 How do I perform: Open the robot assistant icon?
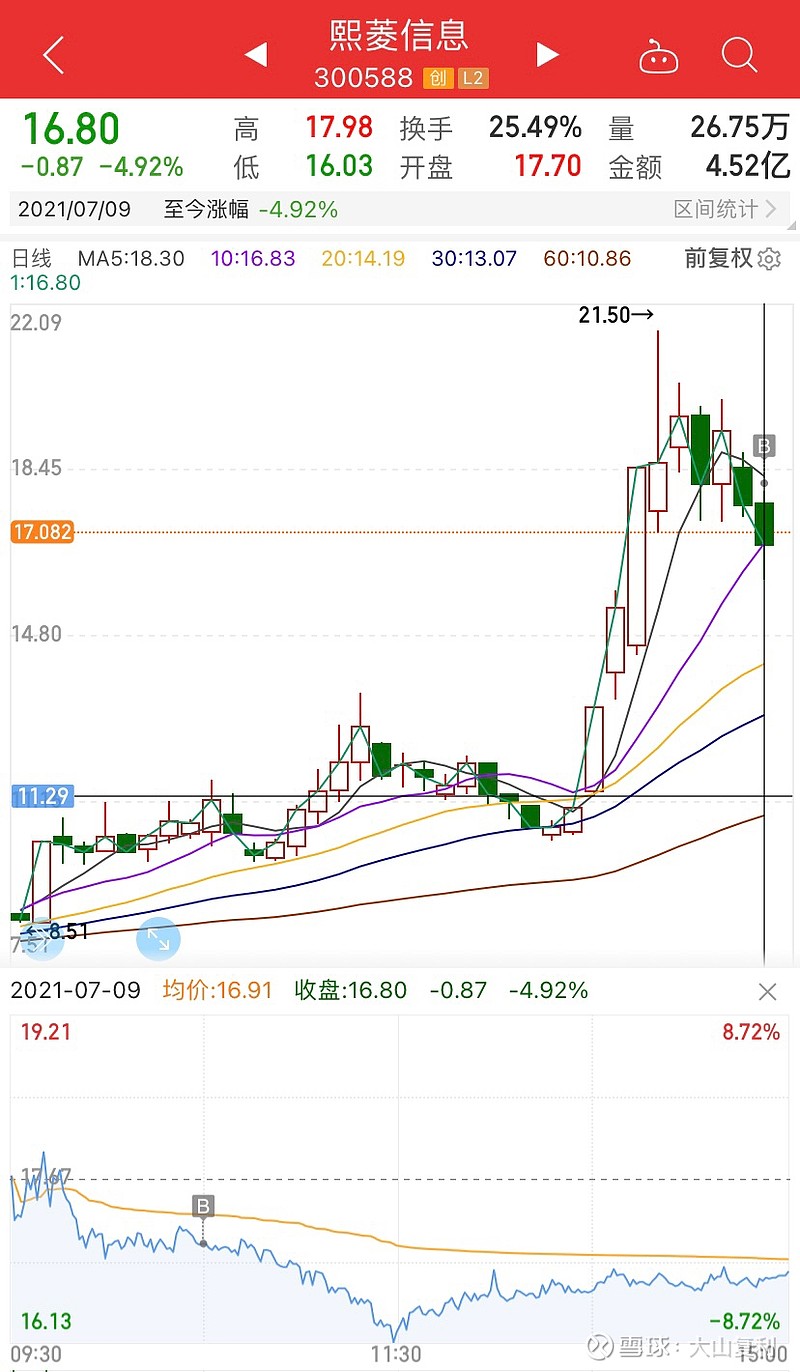[x=659, y=56]
